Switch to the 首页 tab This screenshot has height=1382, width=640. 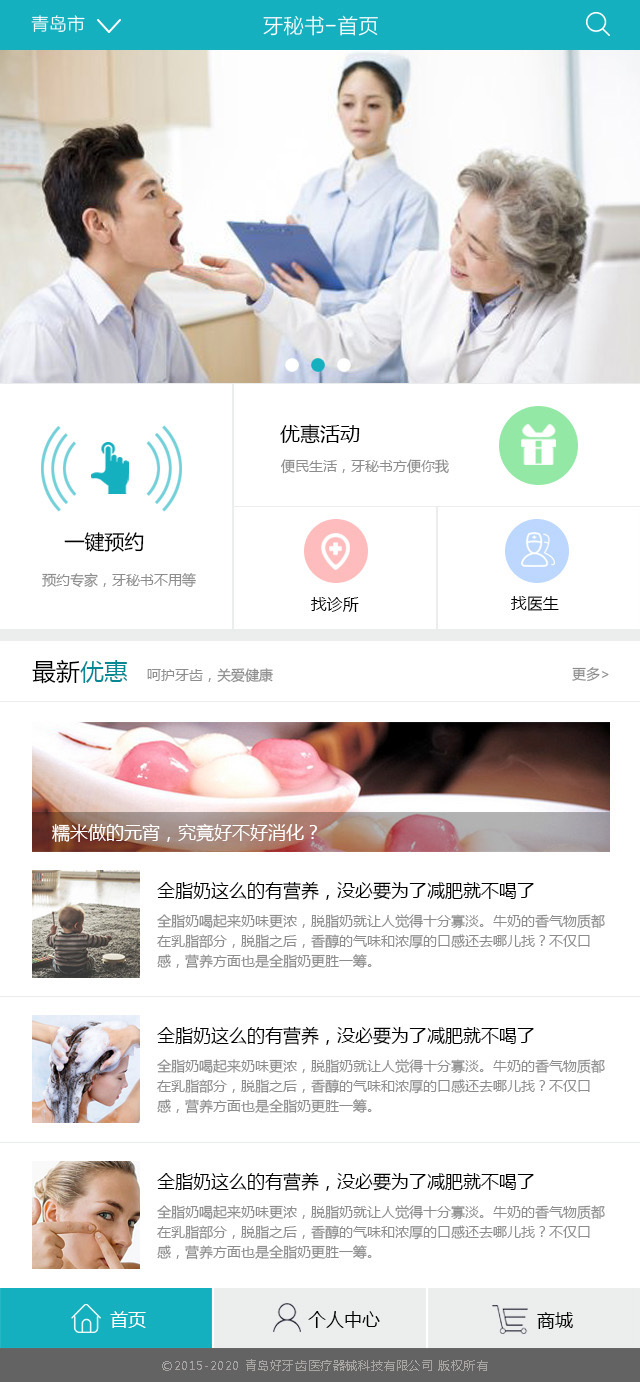106,1319
